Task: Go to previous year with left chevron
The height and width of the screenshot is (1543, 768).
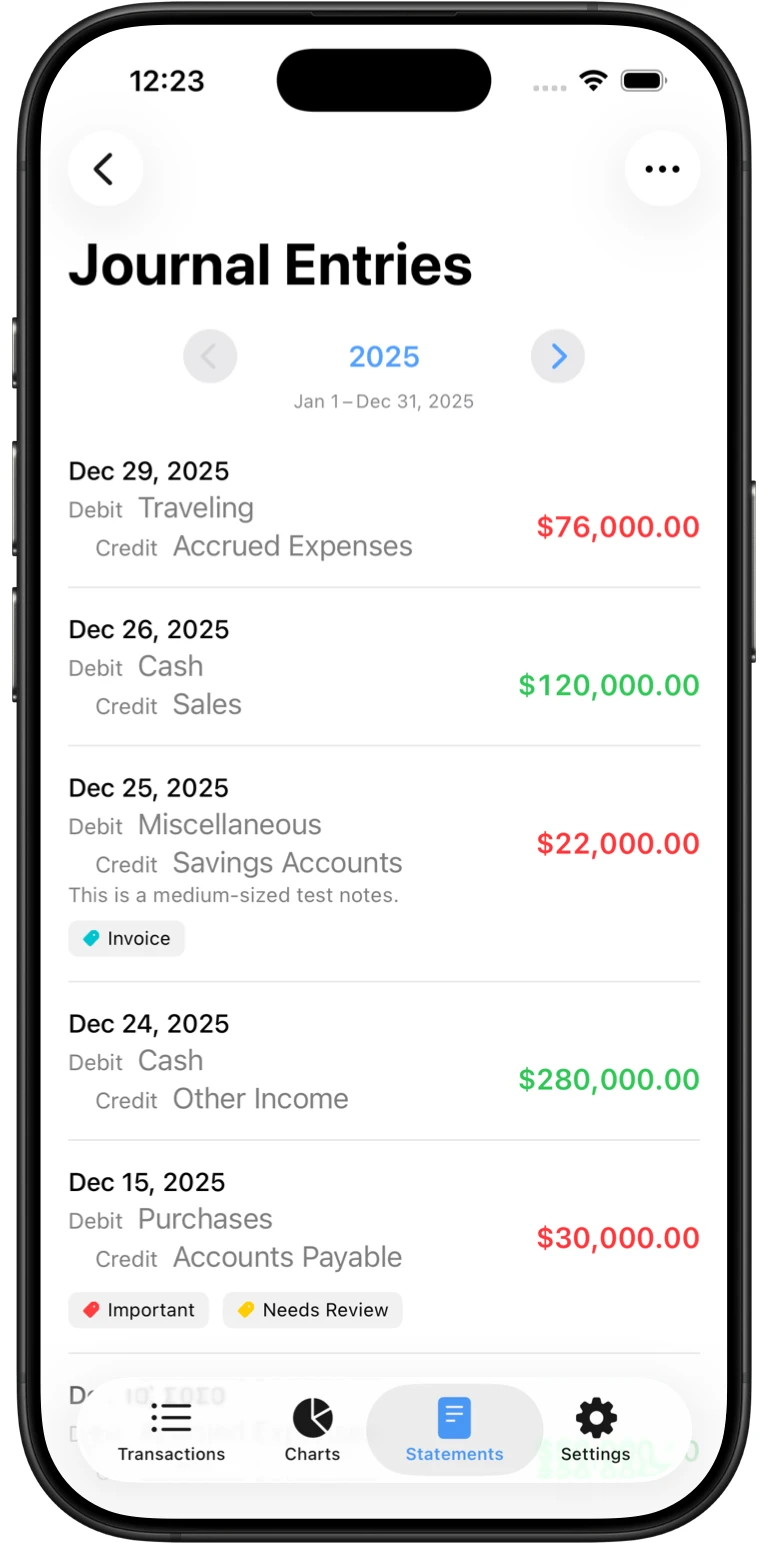Action: point(210,356)
